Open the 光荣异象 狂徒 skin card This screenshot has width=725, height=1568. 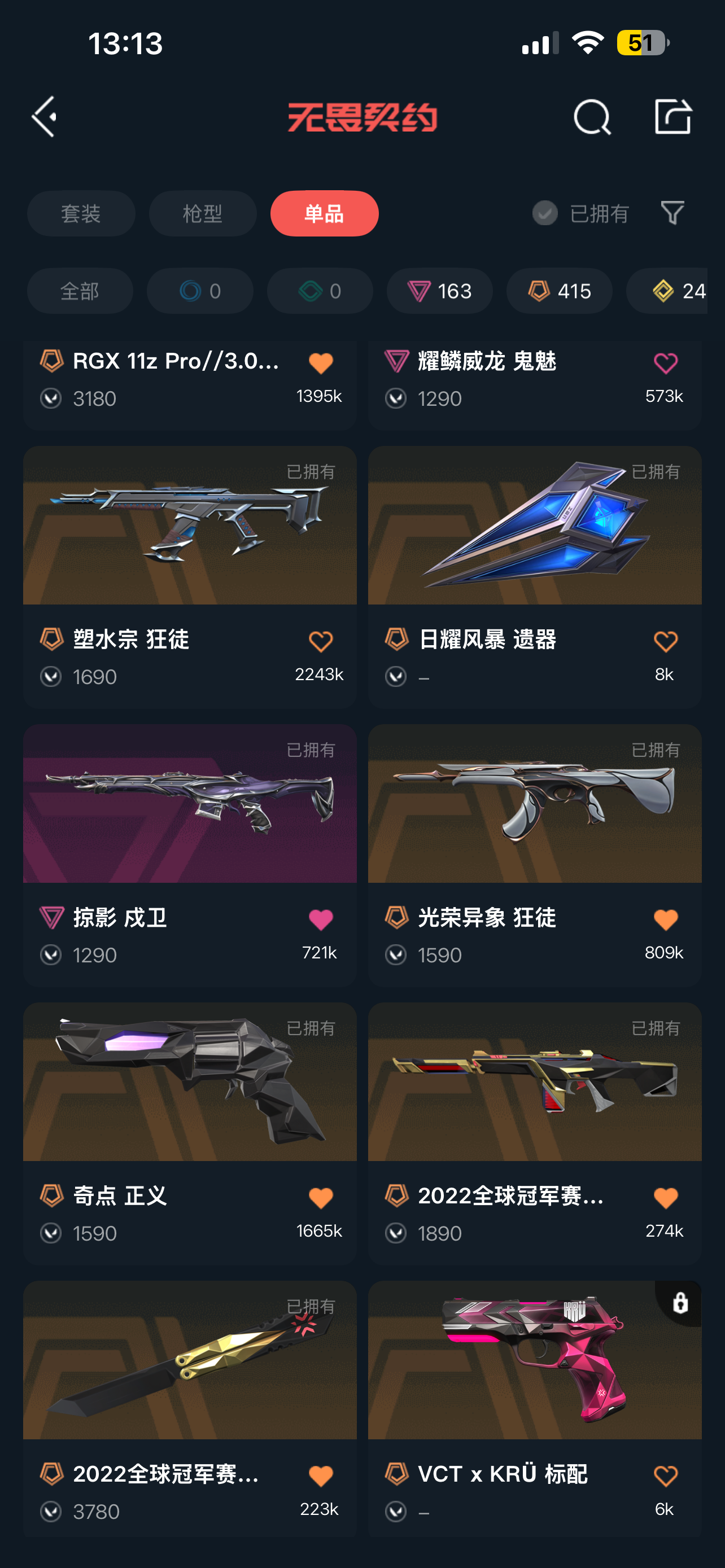[535, 855]
